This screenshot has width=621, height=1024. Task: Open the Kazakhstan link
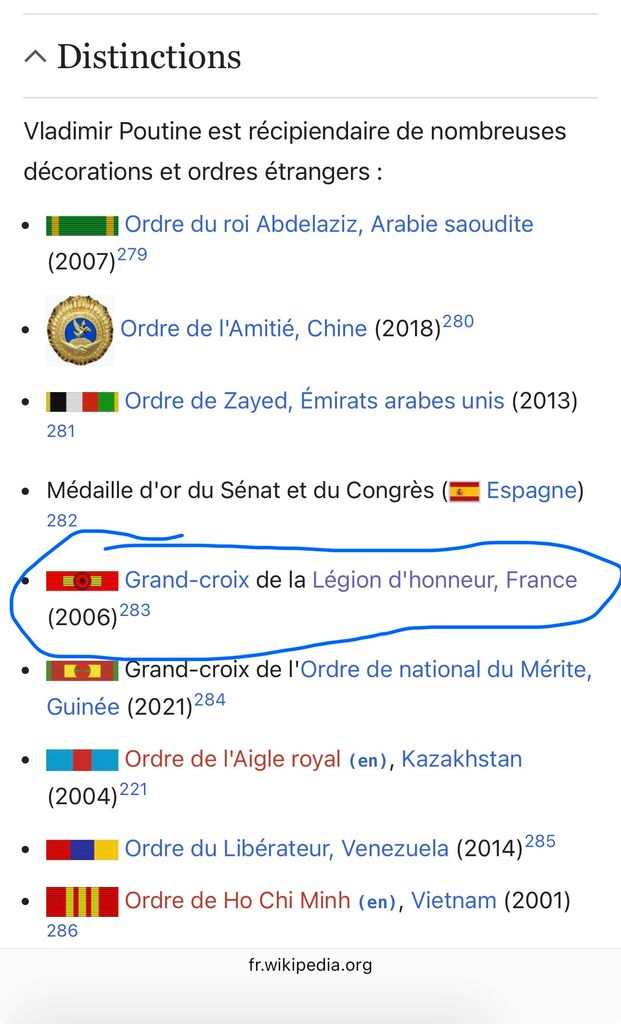tap(461, 759)
